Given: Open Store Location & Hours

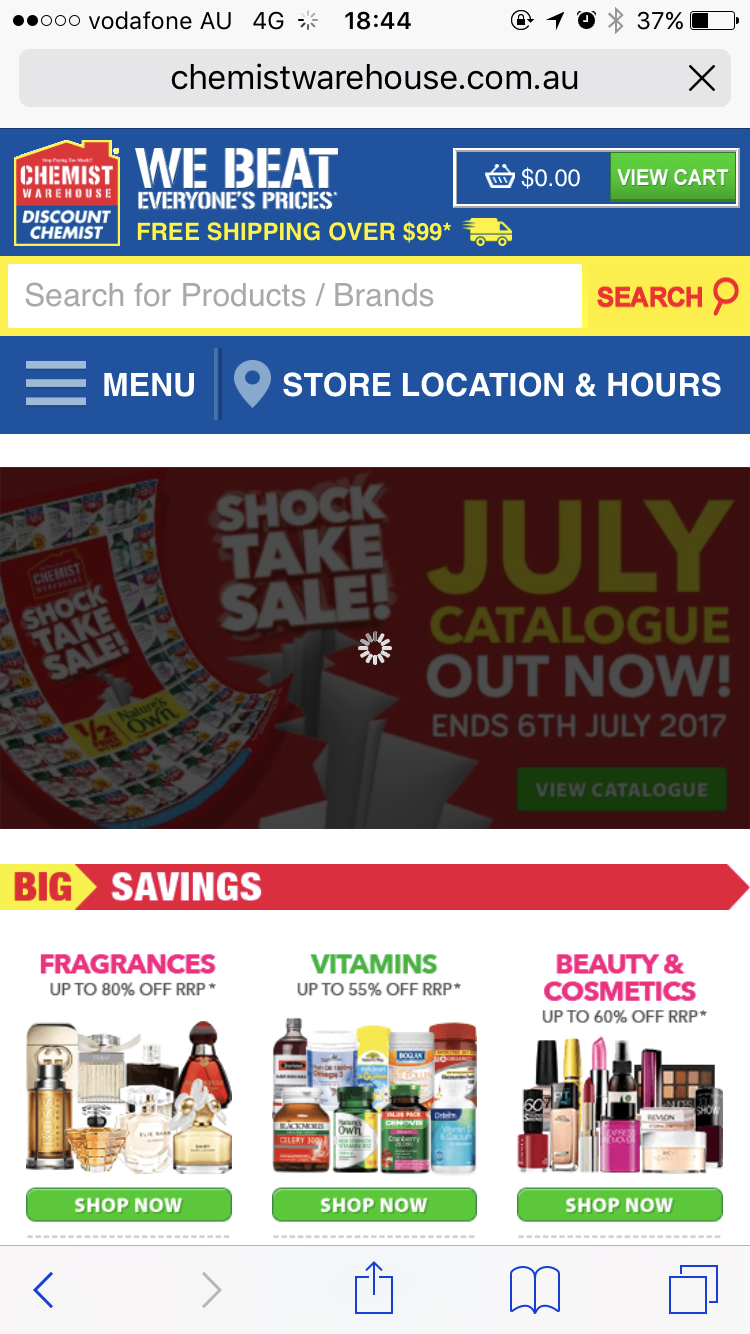Looking at the screenshot, I should click(478, 384).
